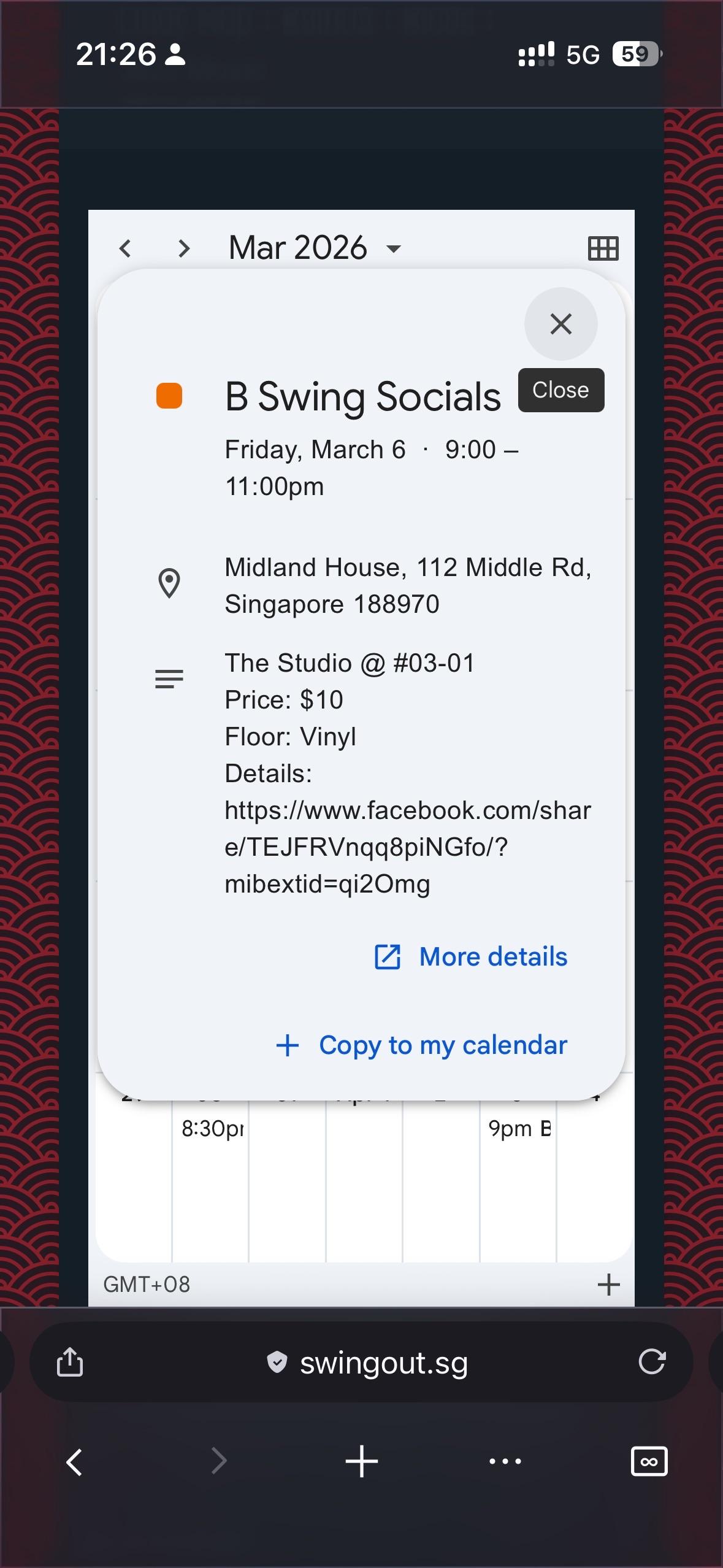Close the B Swing Socials event popup
This screenshot has width=723, height=1568.
pos(560,324)
